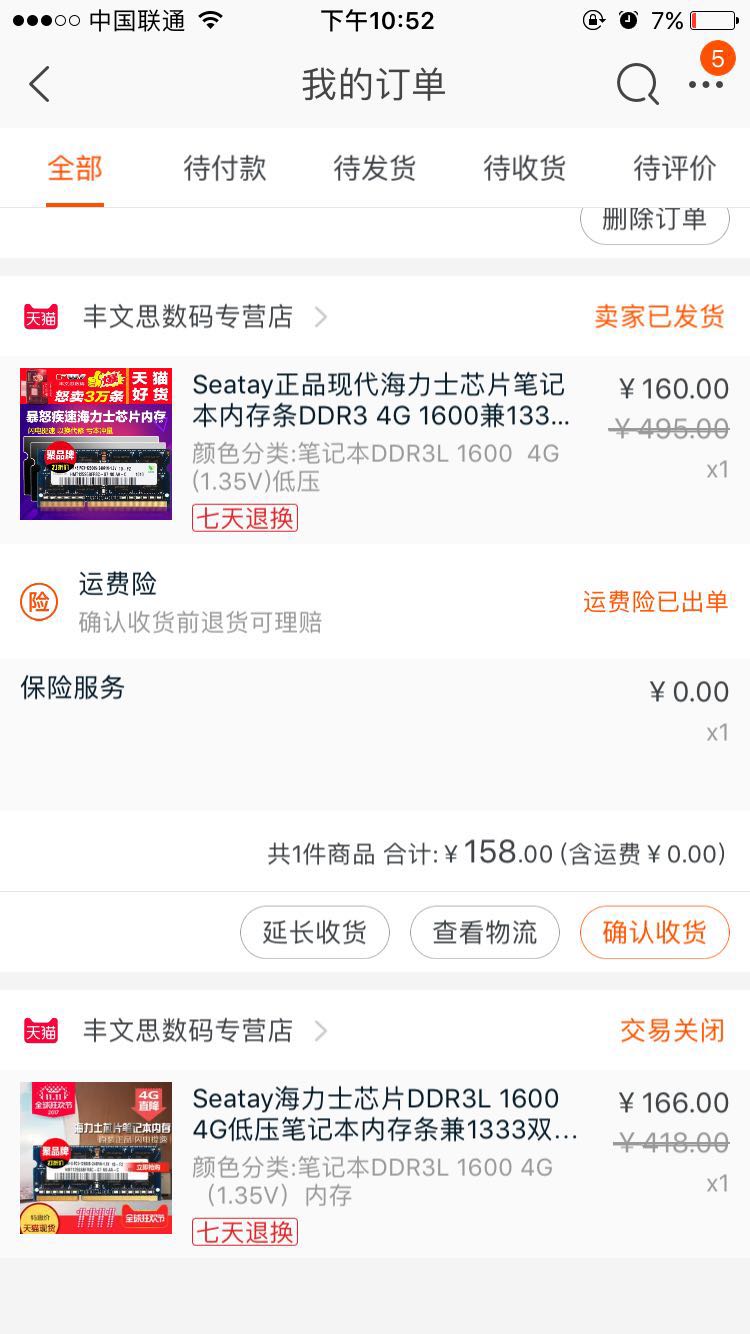Image resolution: width=750 pixels, height=1334 pixels.
Task: Open the more options menu
Action: point(705,85)
